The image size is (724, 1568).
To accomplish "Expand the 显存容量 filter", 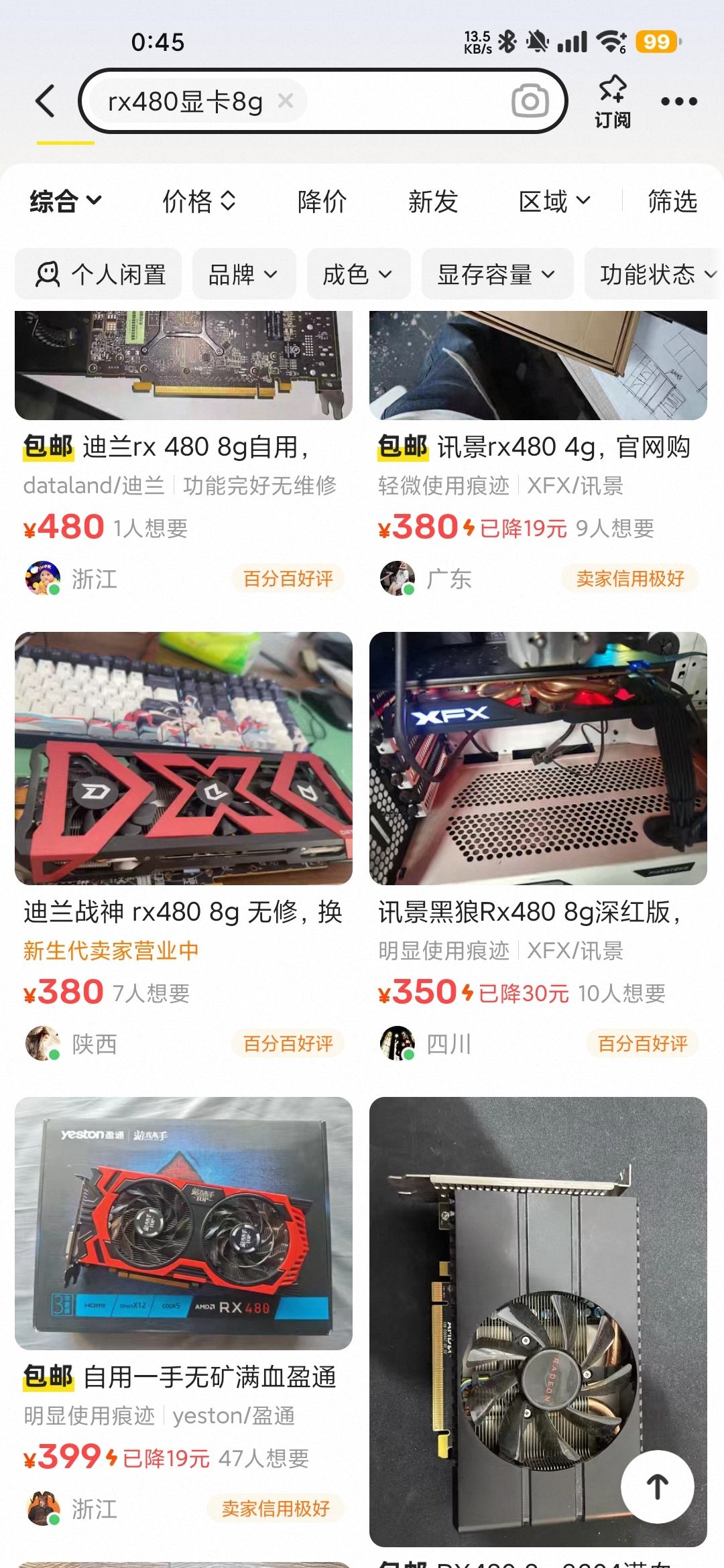I will pyautogui.click(x=497, y=274).
